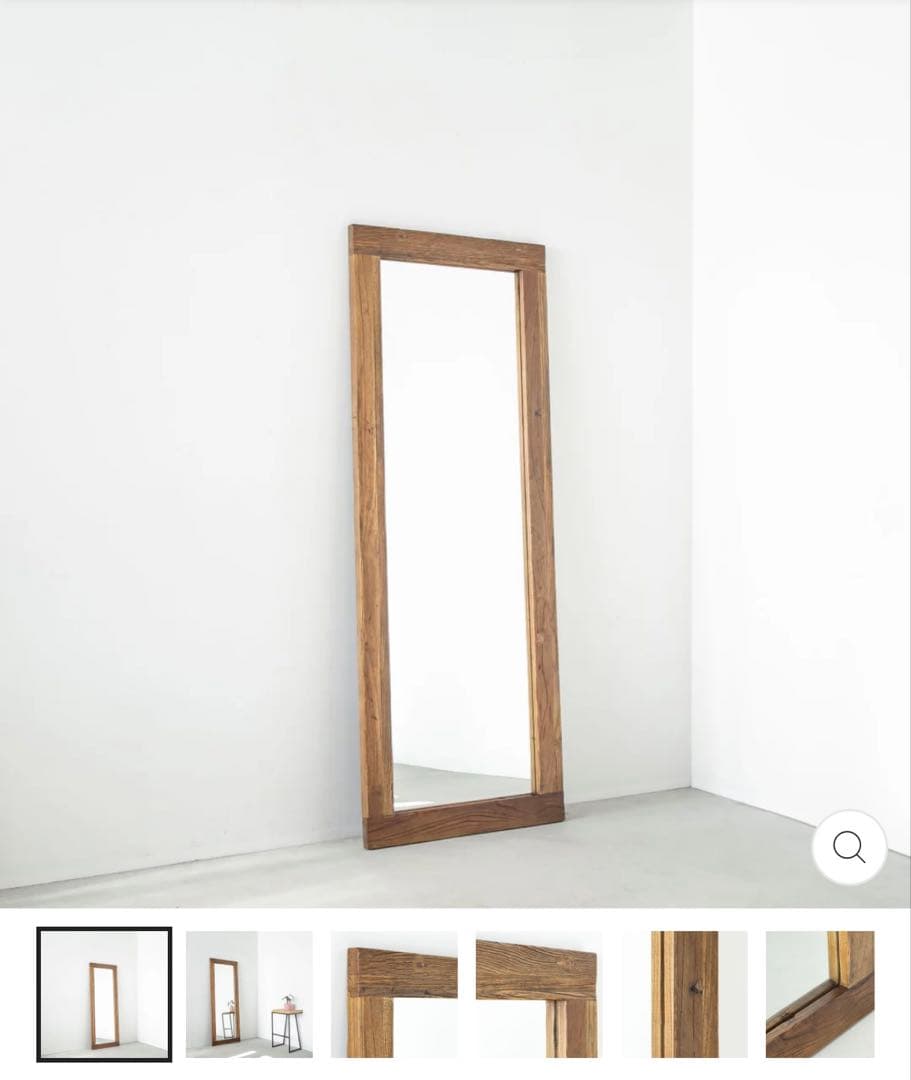Select the first thumbnail of the full mirror
The image size is (911, 1080).
point(104,994)
